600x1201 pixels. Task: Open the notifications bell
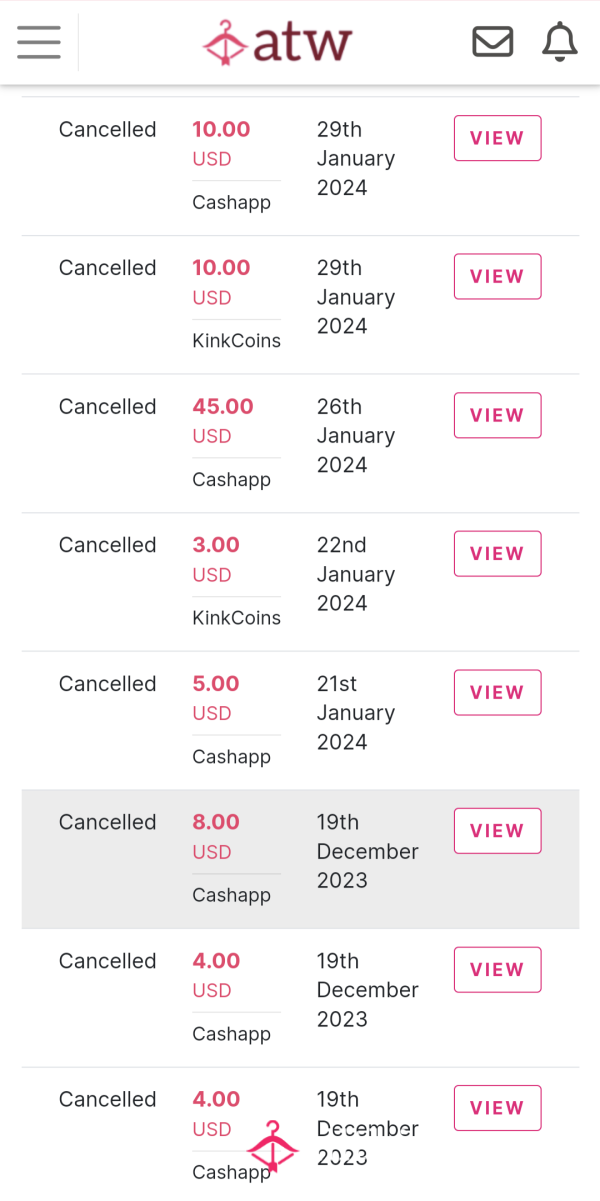560,42
